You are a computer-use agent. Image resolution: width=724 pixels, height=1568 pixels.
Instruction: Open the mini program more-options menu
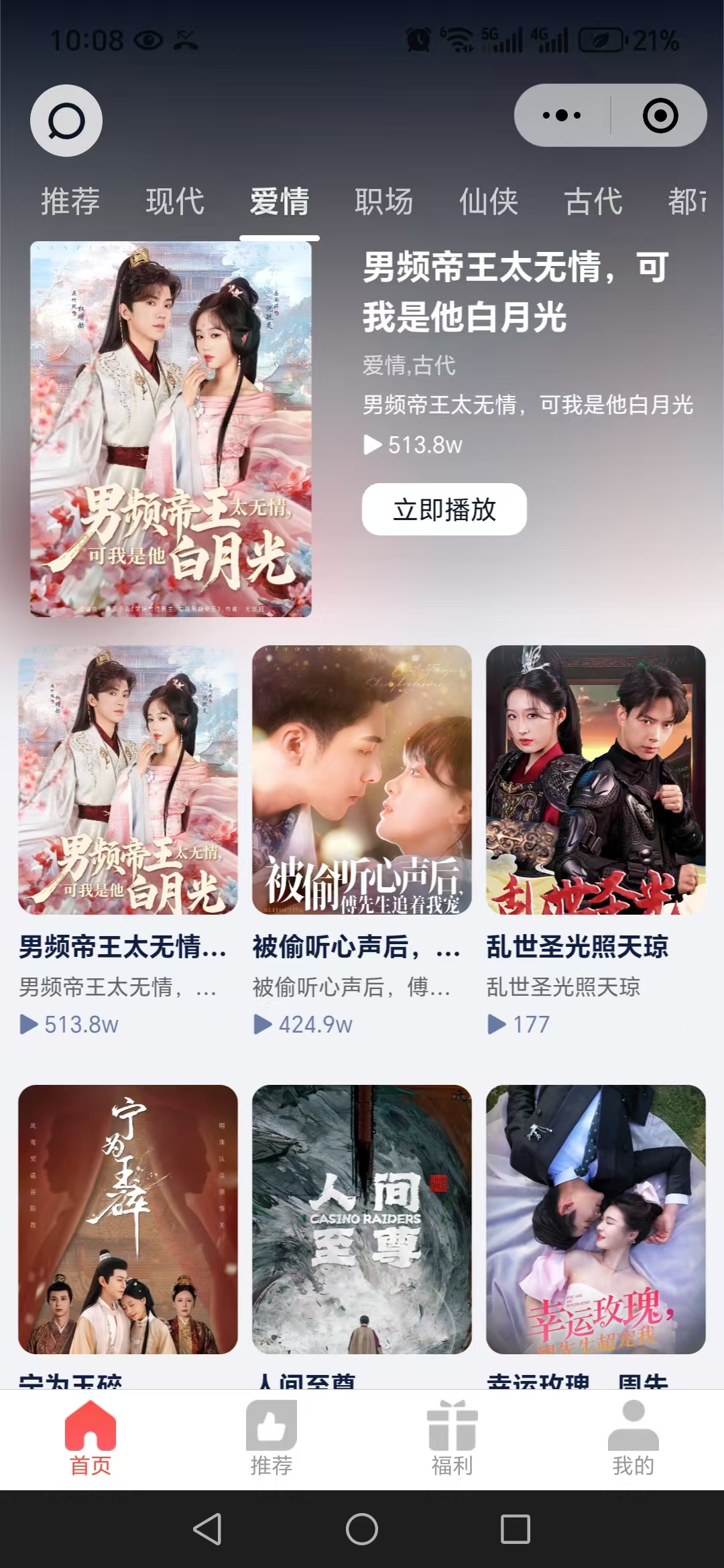point(562,115)
